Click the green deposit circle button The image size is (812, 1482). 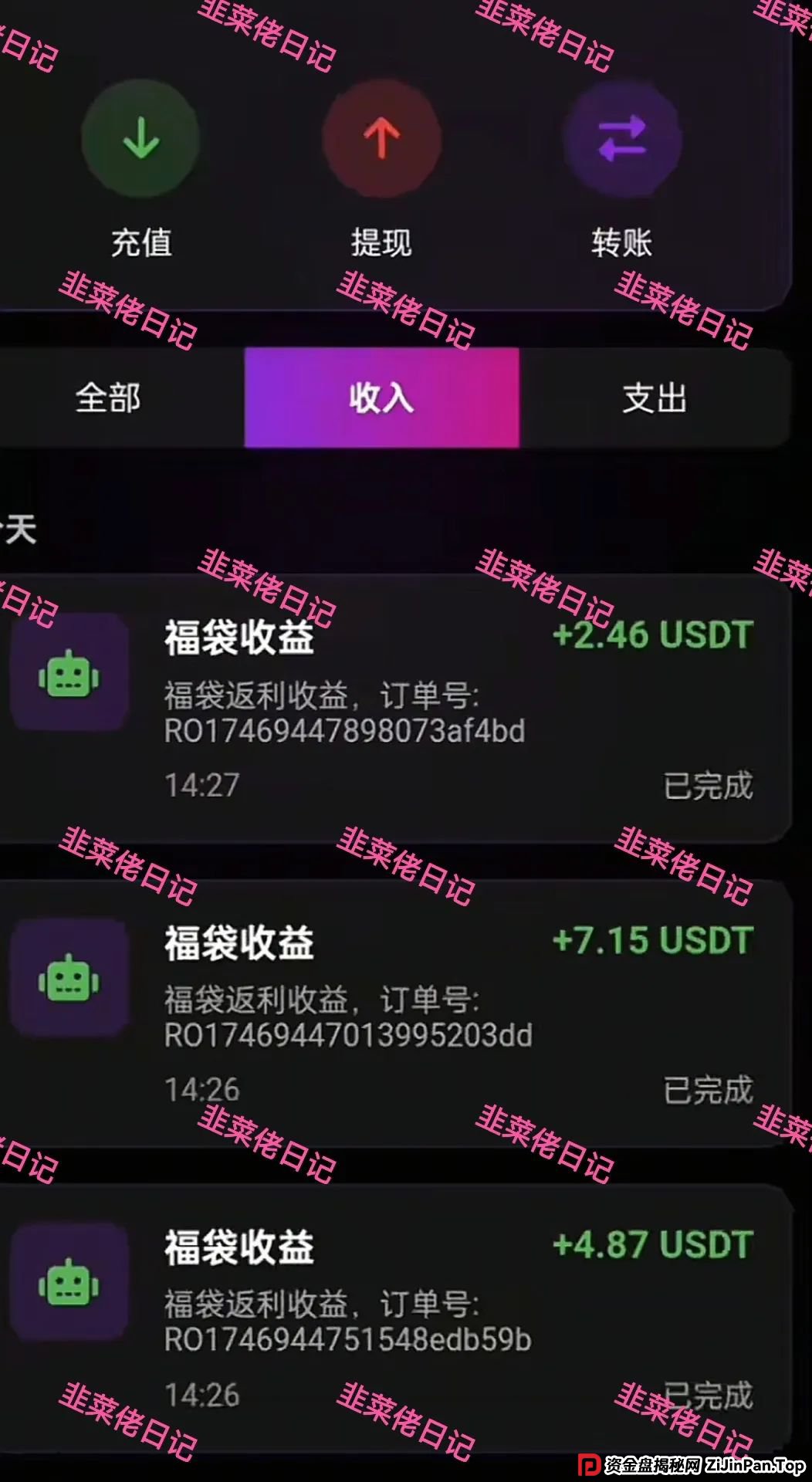140,137
